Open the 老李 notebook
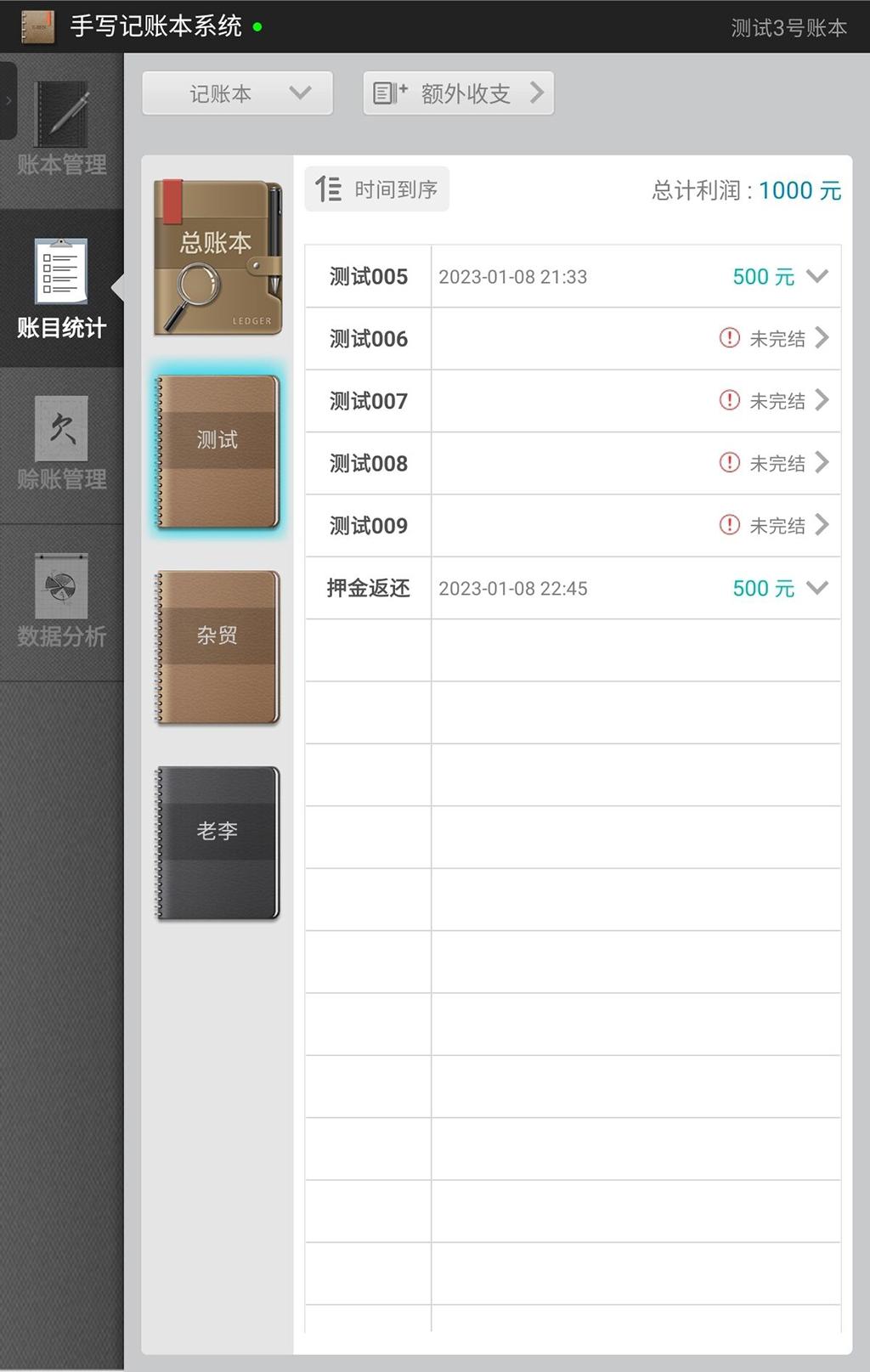The height and width of the screenshot is (1372, 870). tap(217, 842)
